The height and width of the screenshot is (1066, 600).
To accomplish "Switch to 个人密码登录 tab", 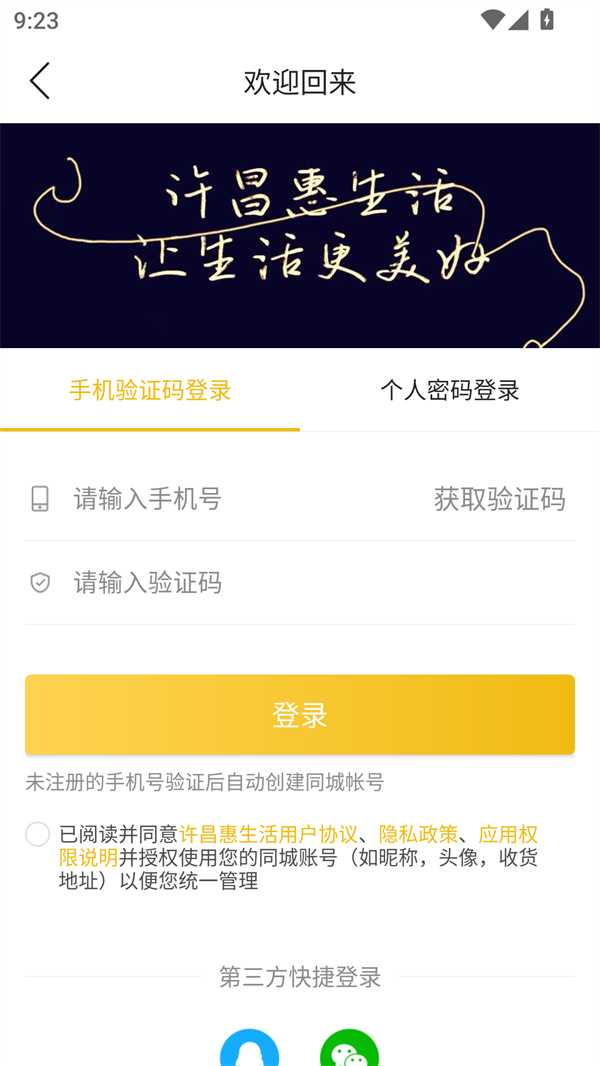I will [x=450, y=390].
